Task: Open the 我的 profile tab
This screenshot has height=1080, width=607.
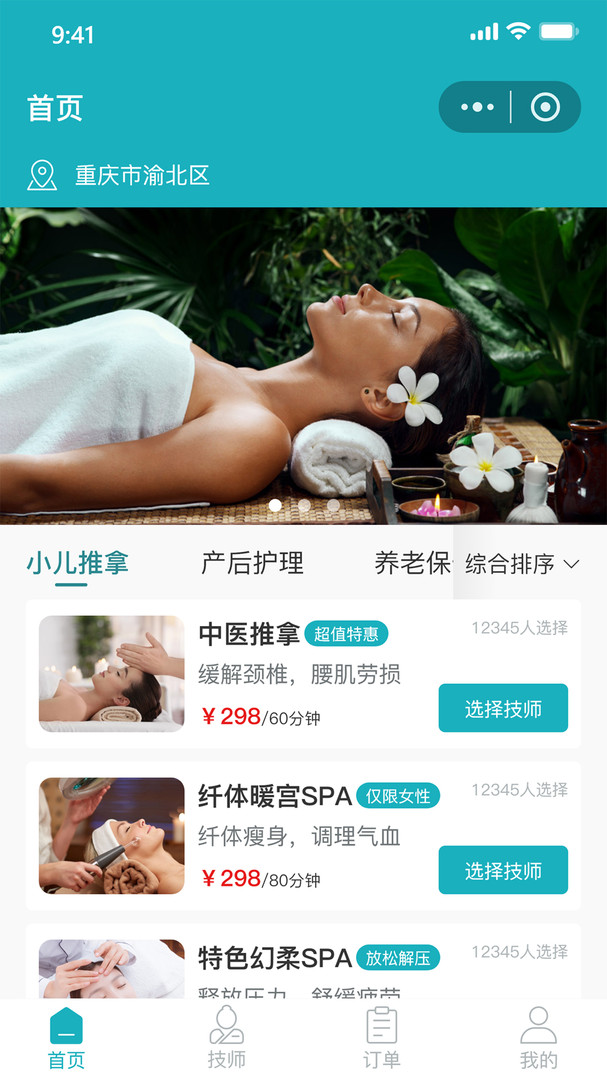Action: pyautogui.click(x=538, y=1038)
